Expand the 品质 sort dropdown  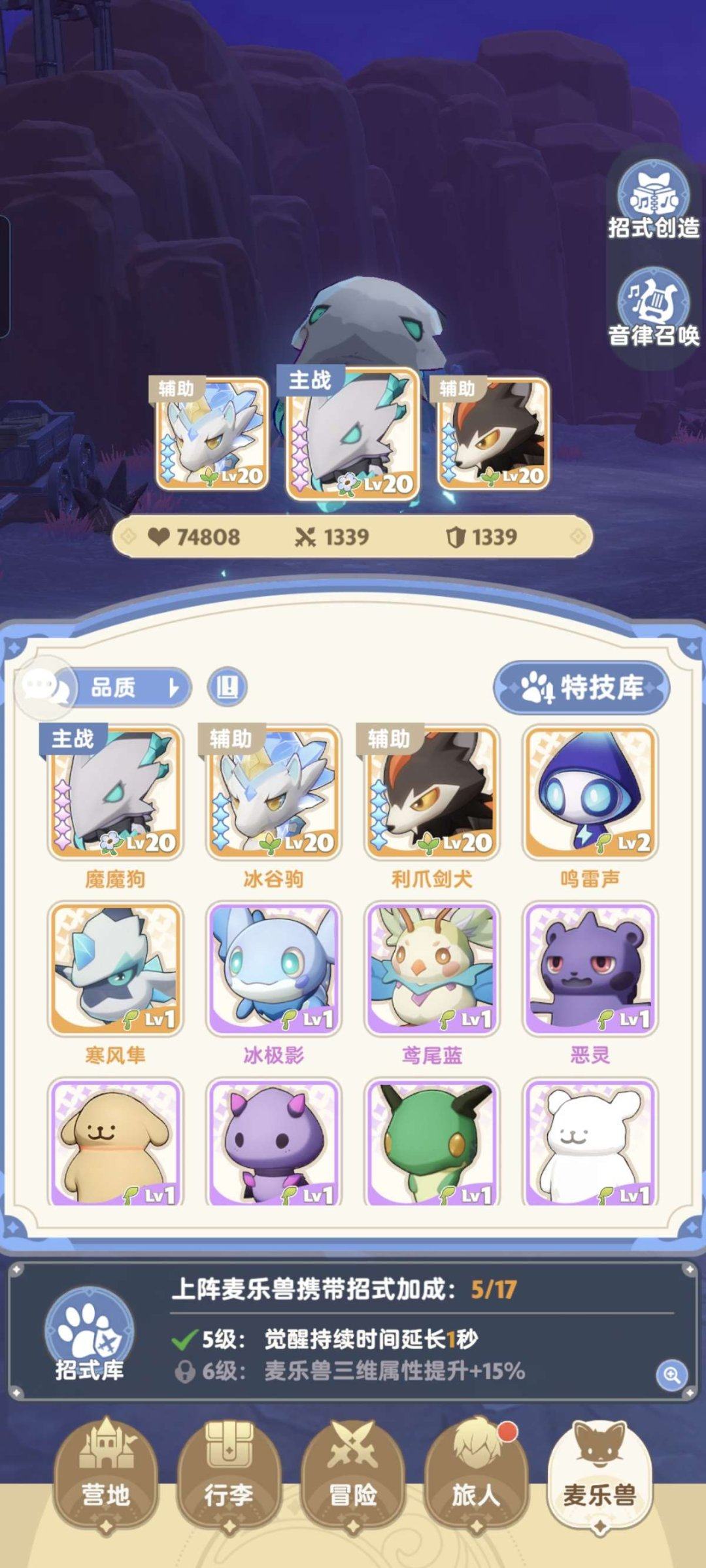131,687
